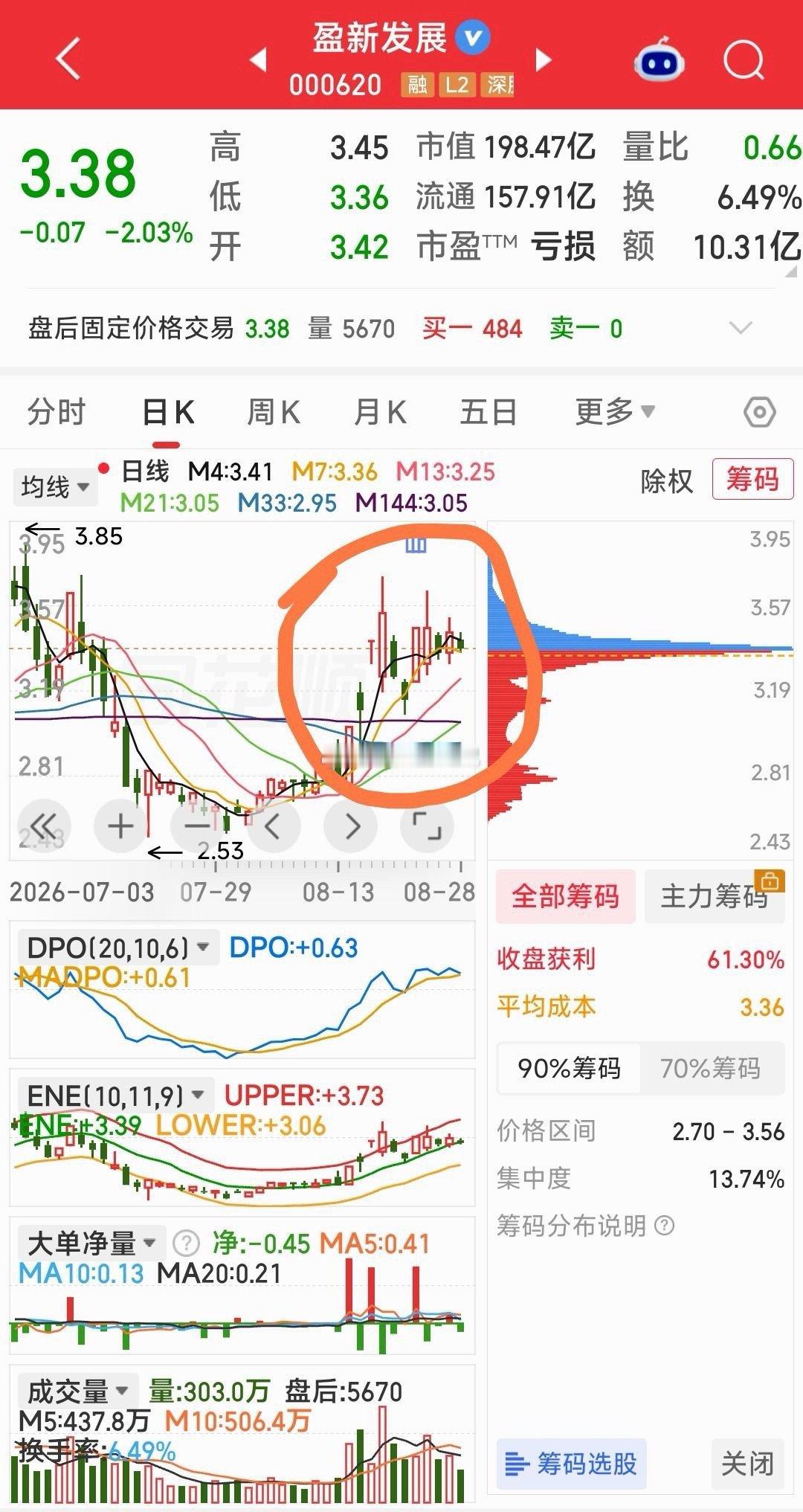The height and width of the screenshot is (1512, 803).
Task: Toggle the 筹码 button
Action: [752, 479]
